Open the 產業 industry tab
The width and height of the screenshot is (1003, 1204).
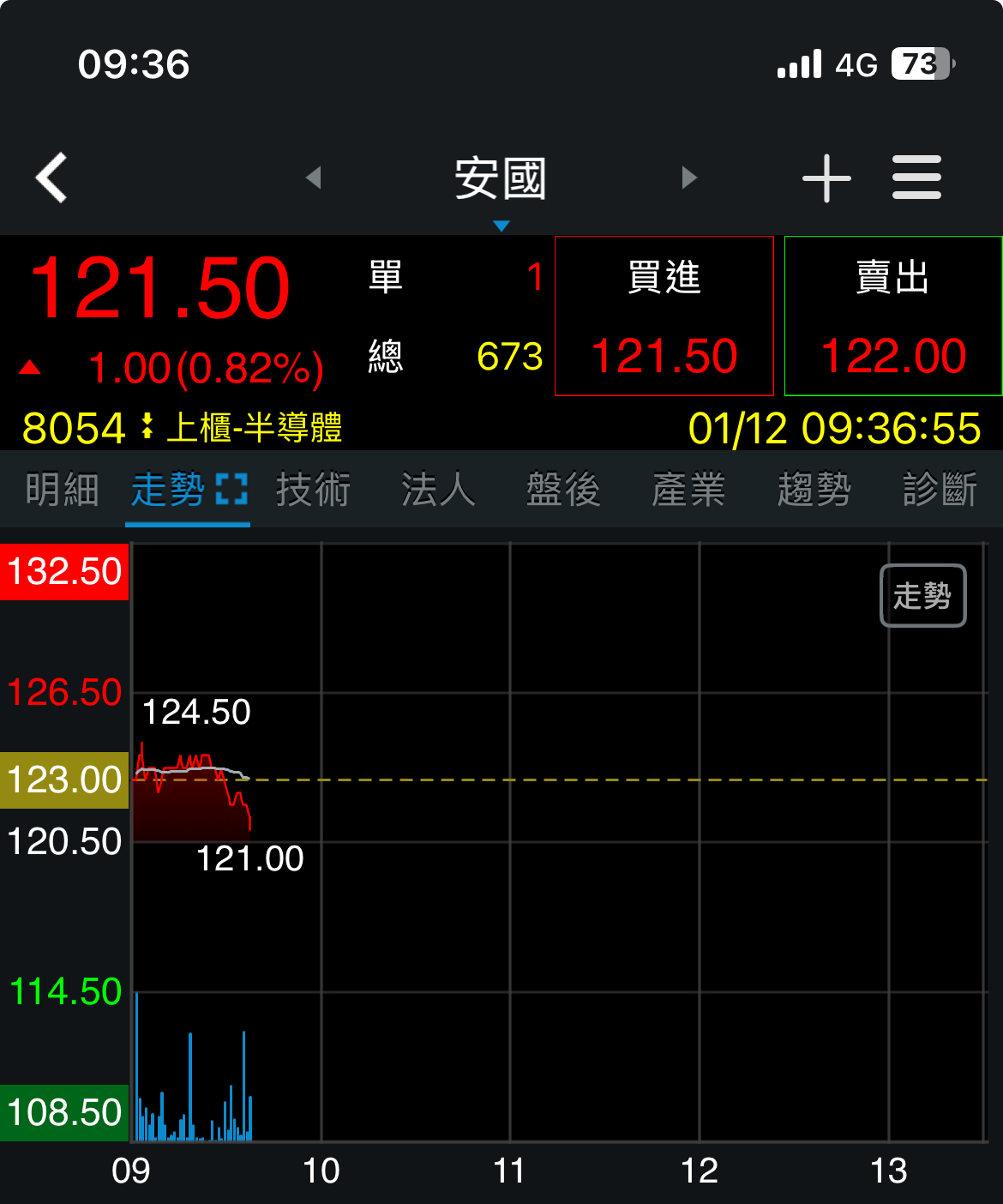coord(688,490)
